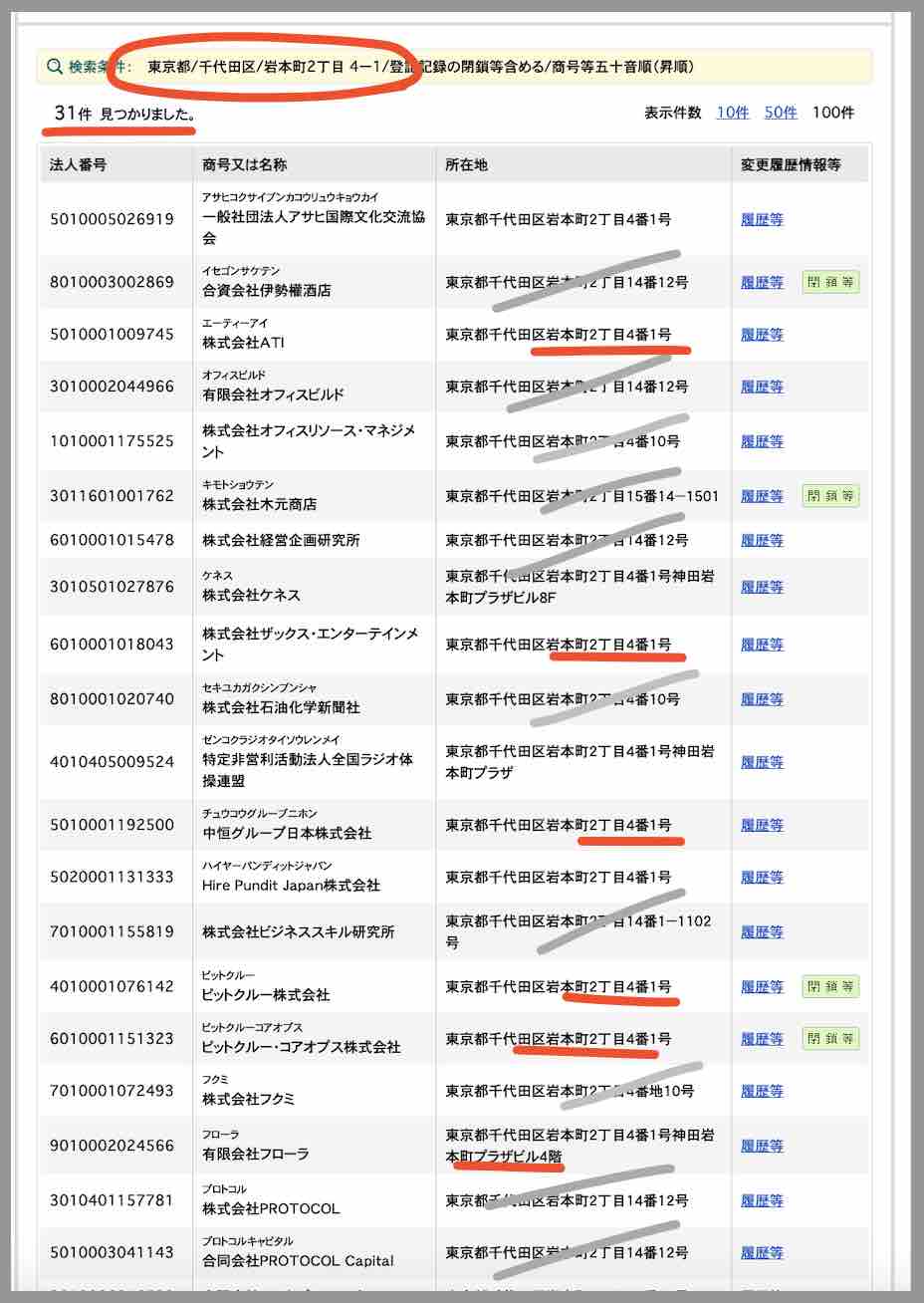Viewport: 924px width, 1303px height.
Task: Open history for 合同会社PROTOCOL Capital
Action: (x=761, y=1252)
